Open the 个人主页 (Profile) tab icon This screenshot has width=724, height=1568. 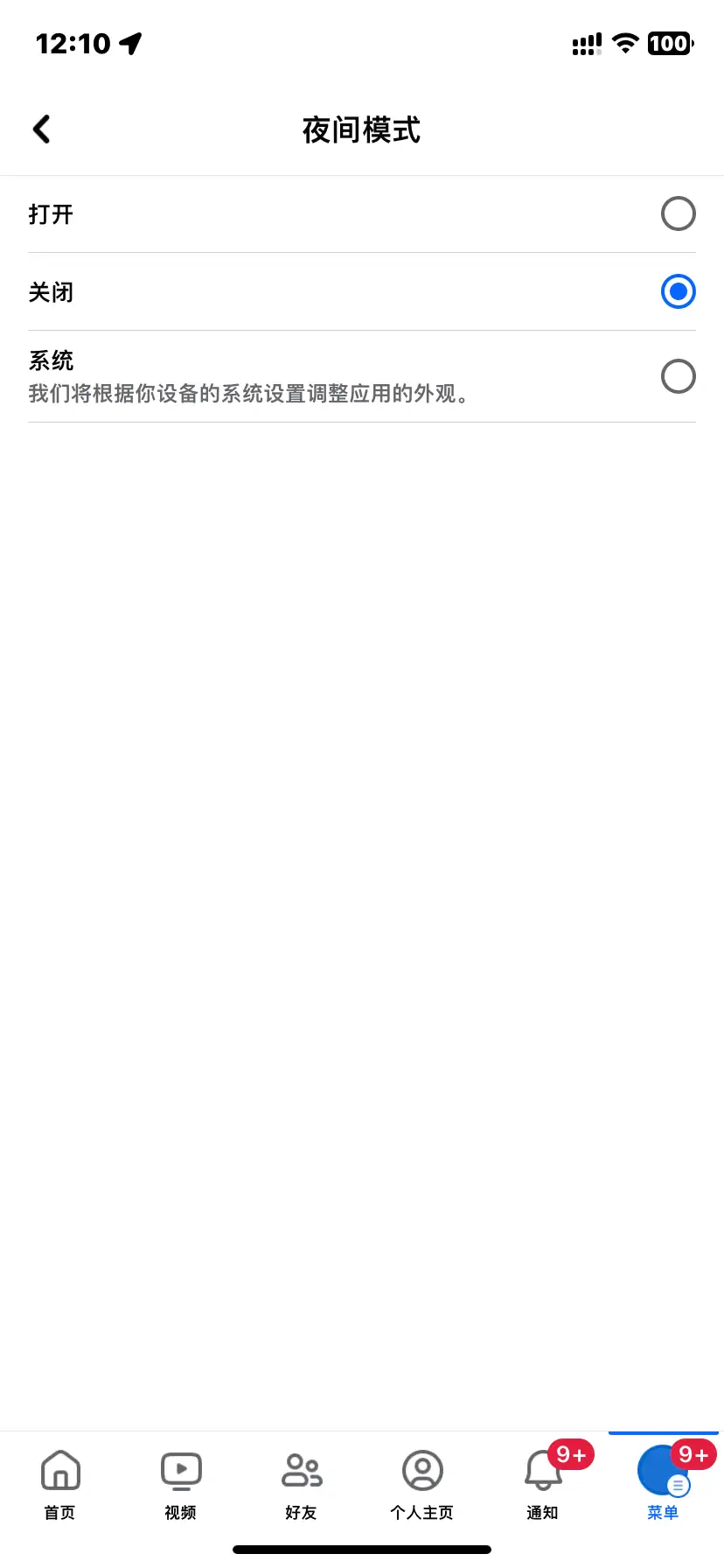click(x=422, y=1470)
